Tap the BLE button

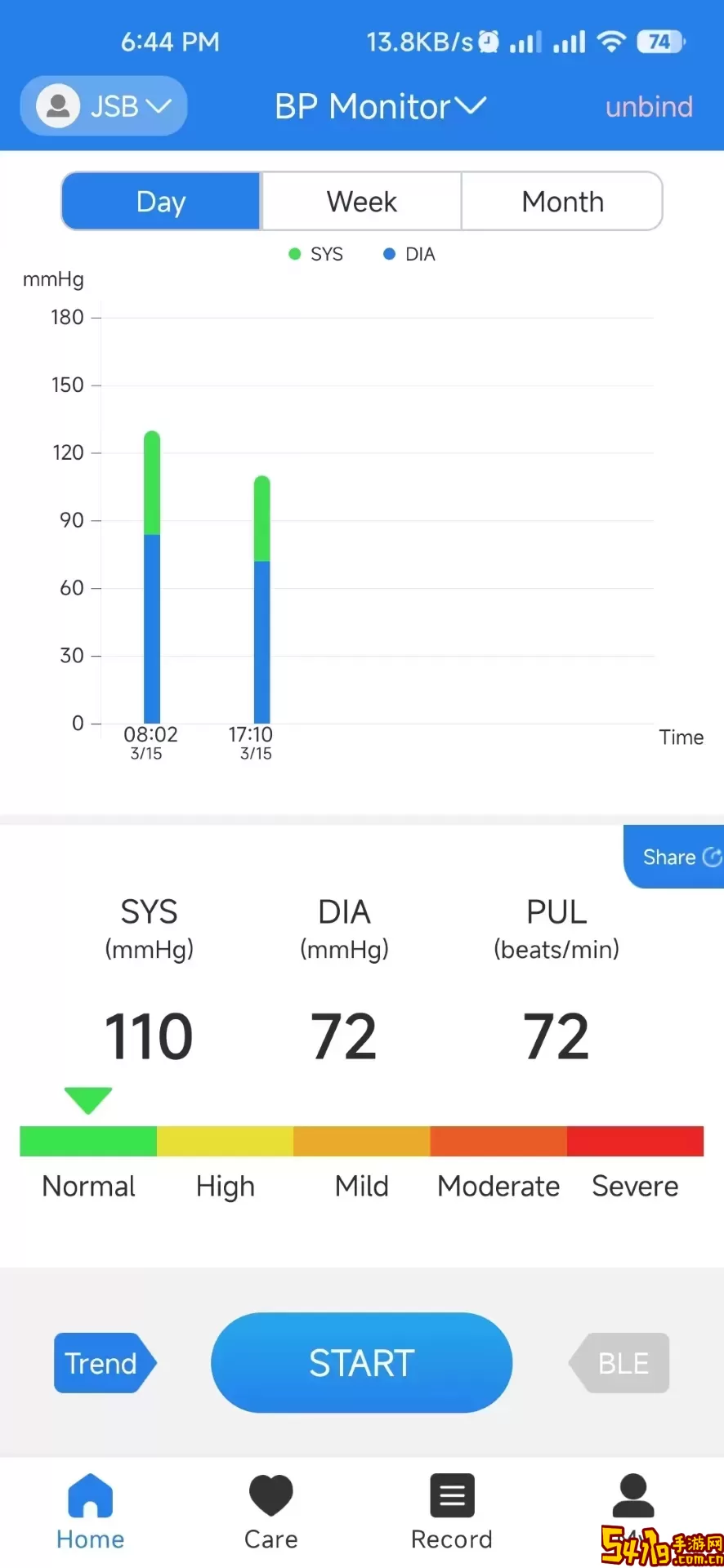click(622, 1363)
